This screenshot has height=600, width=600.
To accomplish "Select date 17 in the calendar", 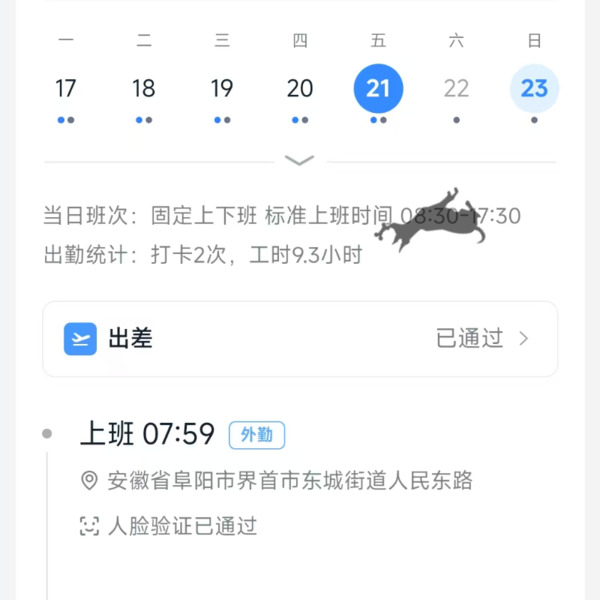I will 66,89.
